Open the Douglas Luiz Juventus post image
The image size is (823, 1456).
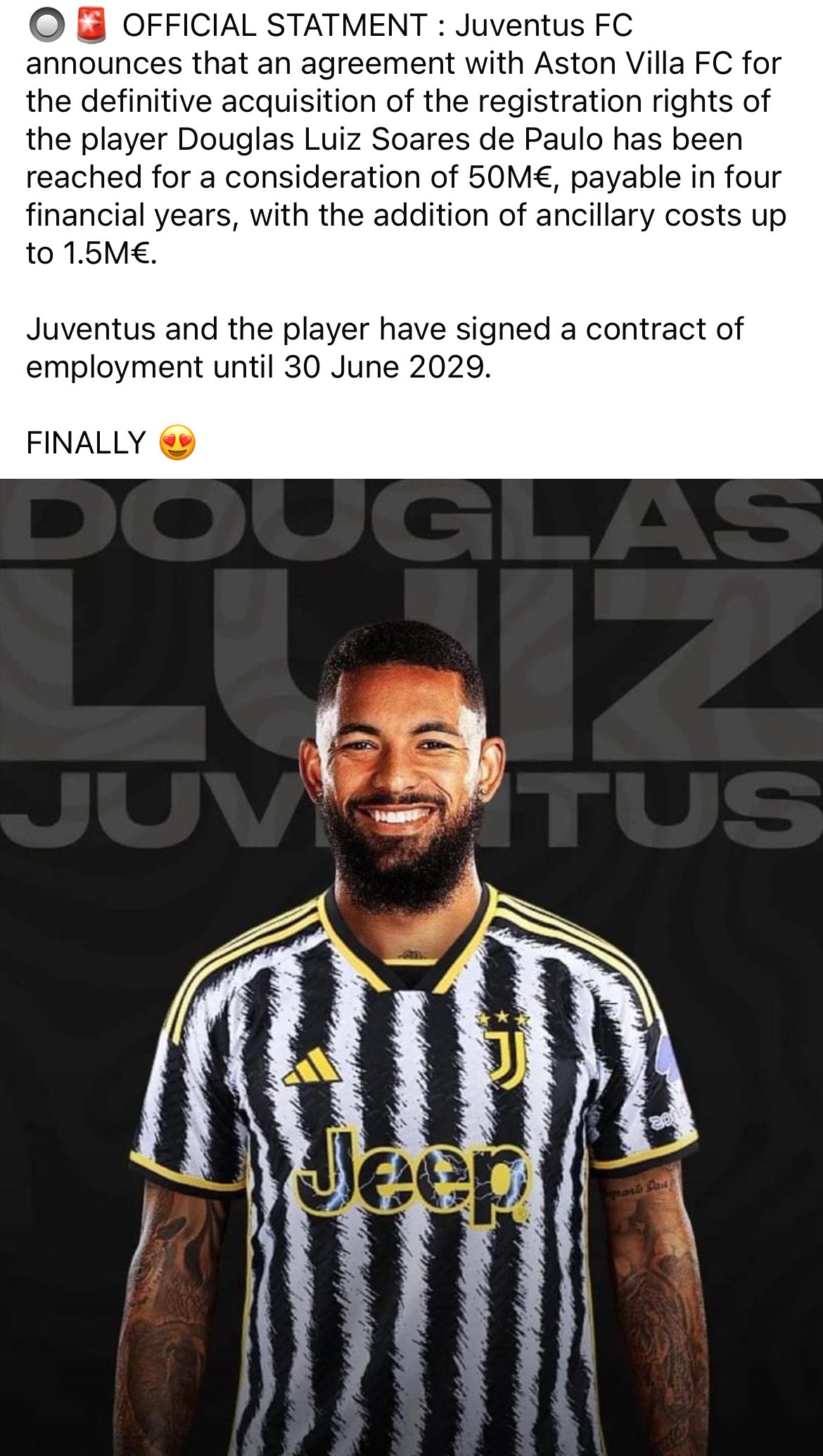tap(412, 967)
